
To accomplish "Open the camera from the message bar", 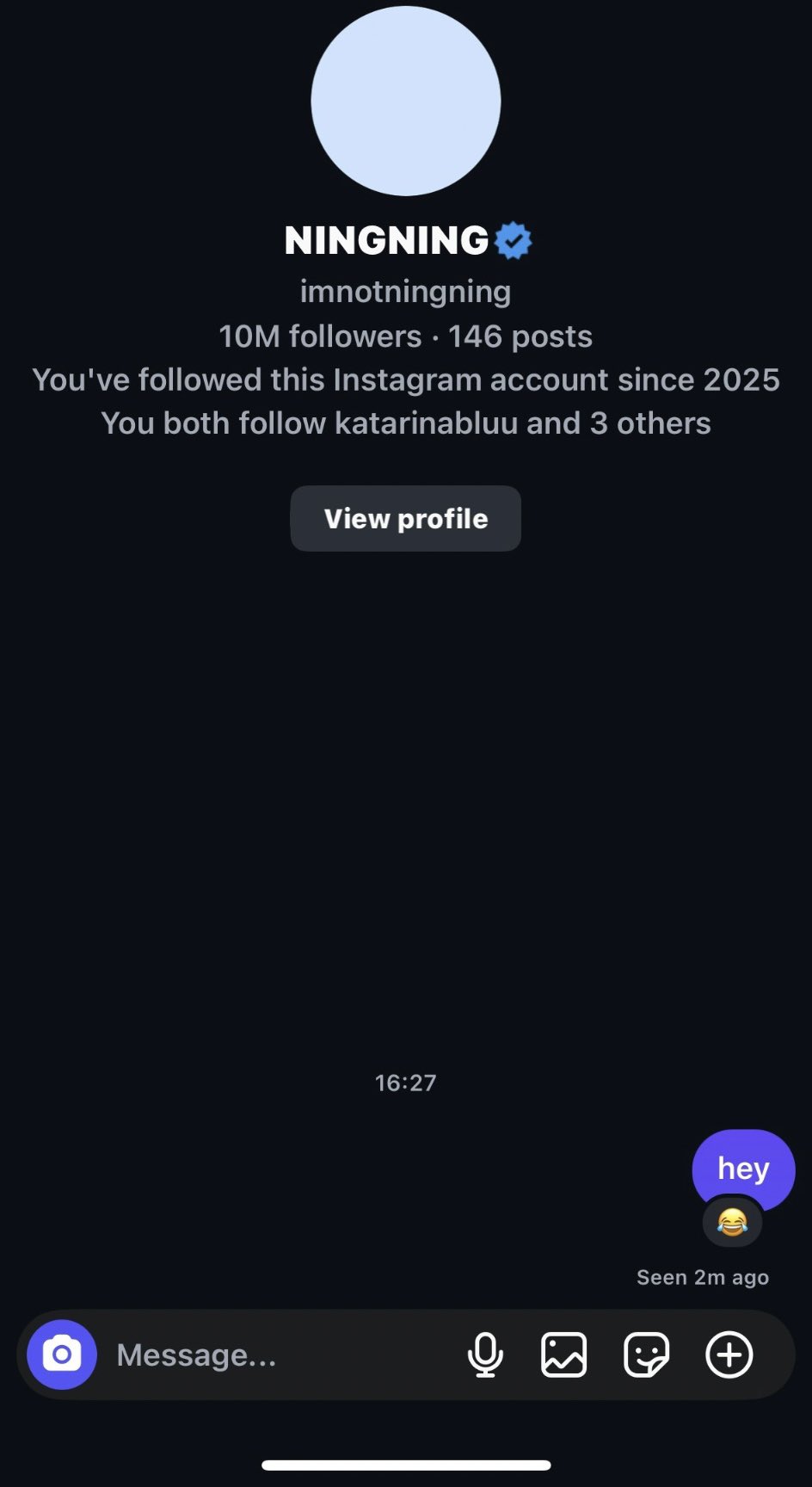I will pyautogui.click(x=62, y=1354).
